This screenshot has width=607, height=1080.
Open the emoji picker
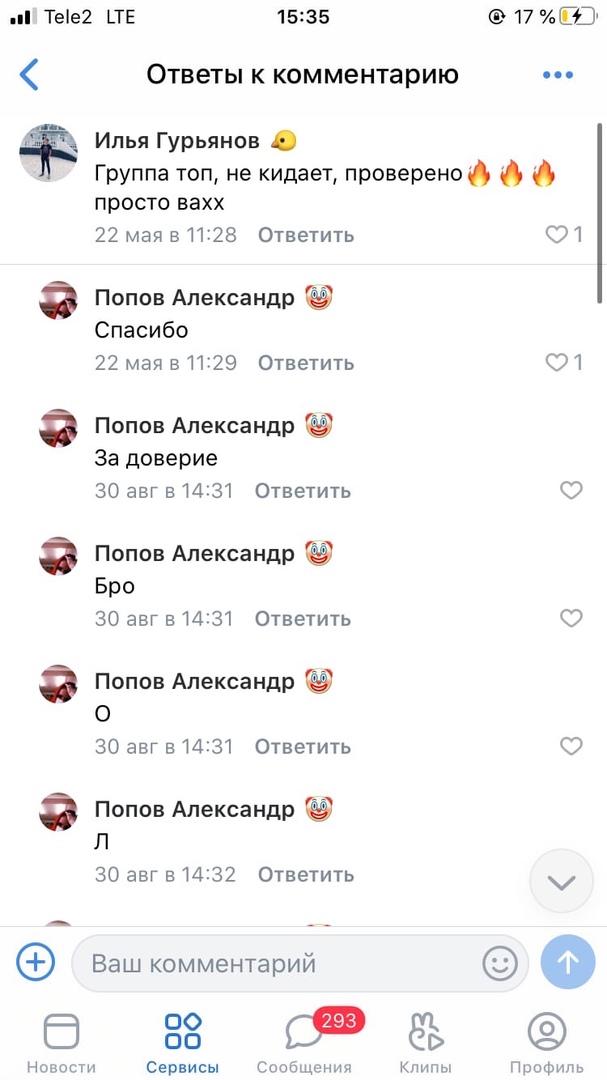[499, 964]
